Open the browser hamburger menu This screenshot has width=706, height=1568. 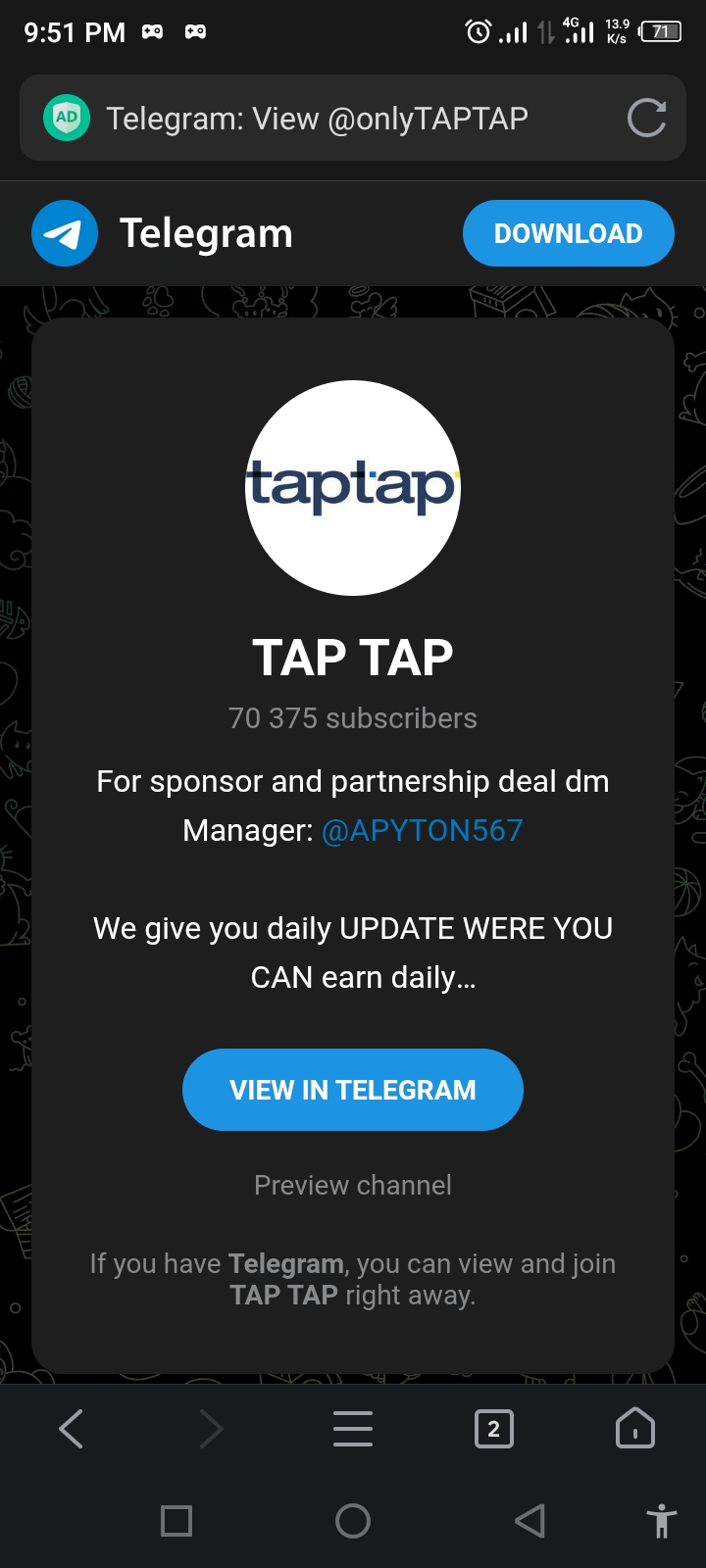click(x=353, y=1429)
